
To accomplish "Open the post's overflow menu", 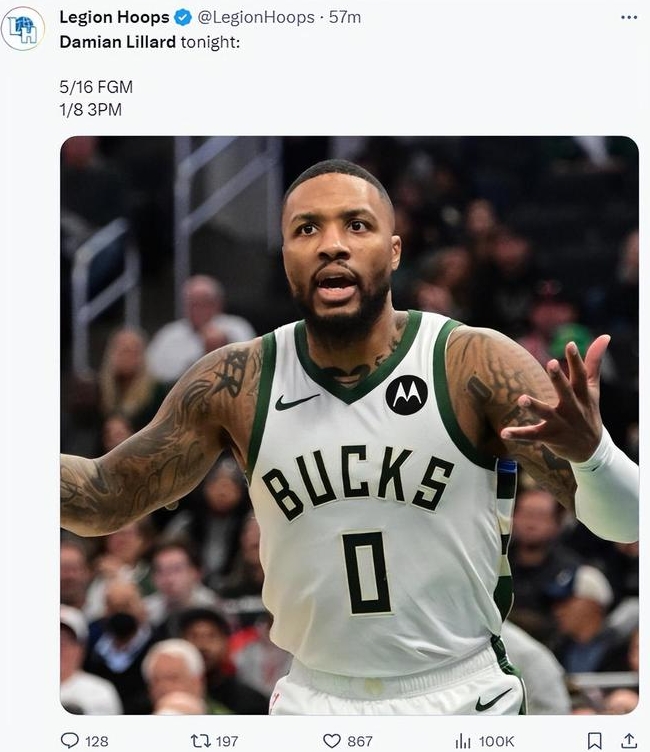I will pos(628,17).
